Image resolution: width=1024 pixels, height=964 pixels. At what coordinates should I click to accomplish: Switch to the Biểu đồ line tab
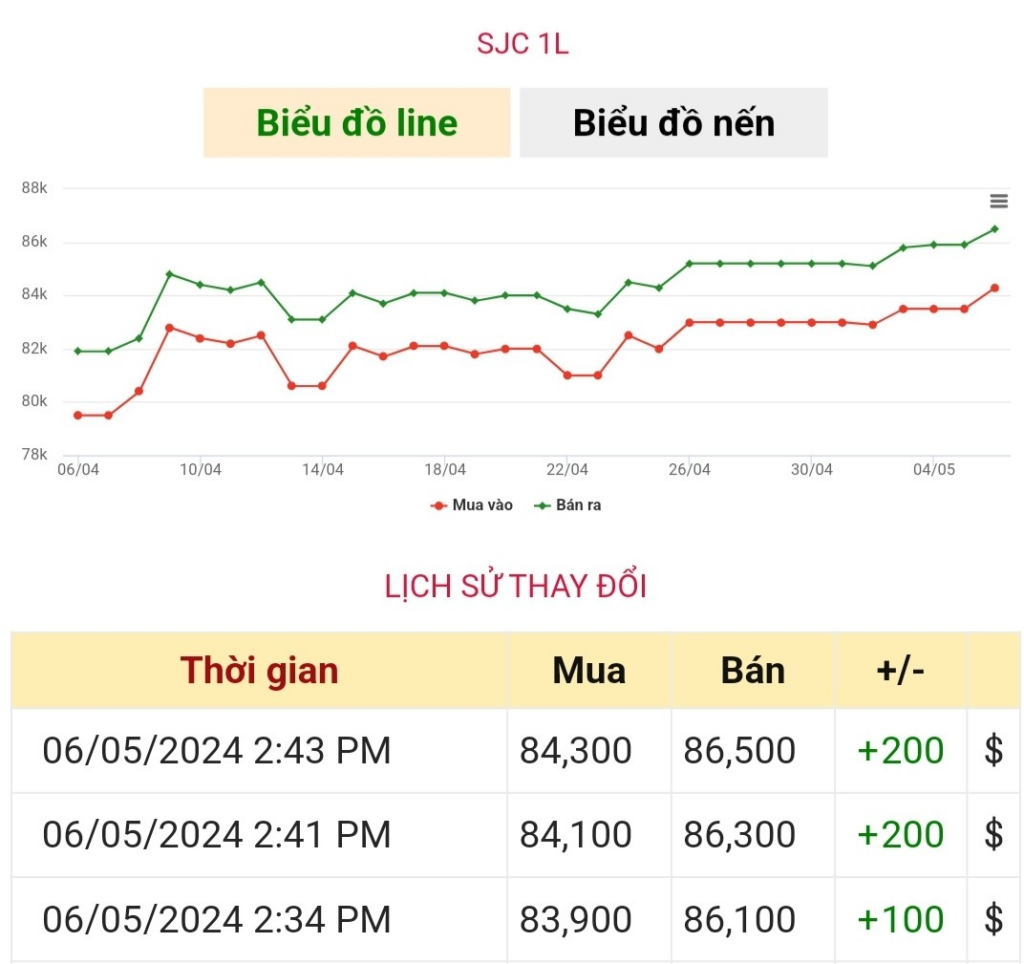(357, 123)
